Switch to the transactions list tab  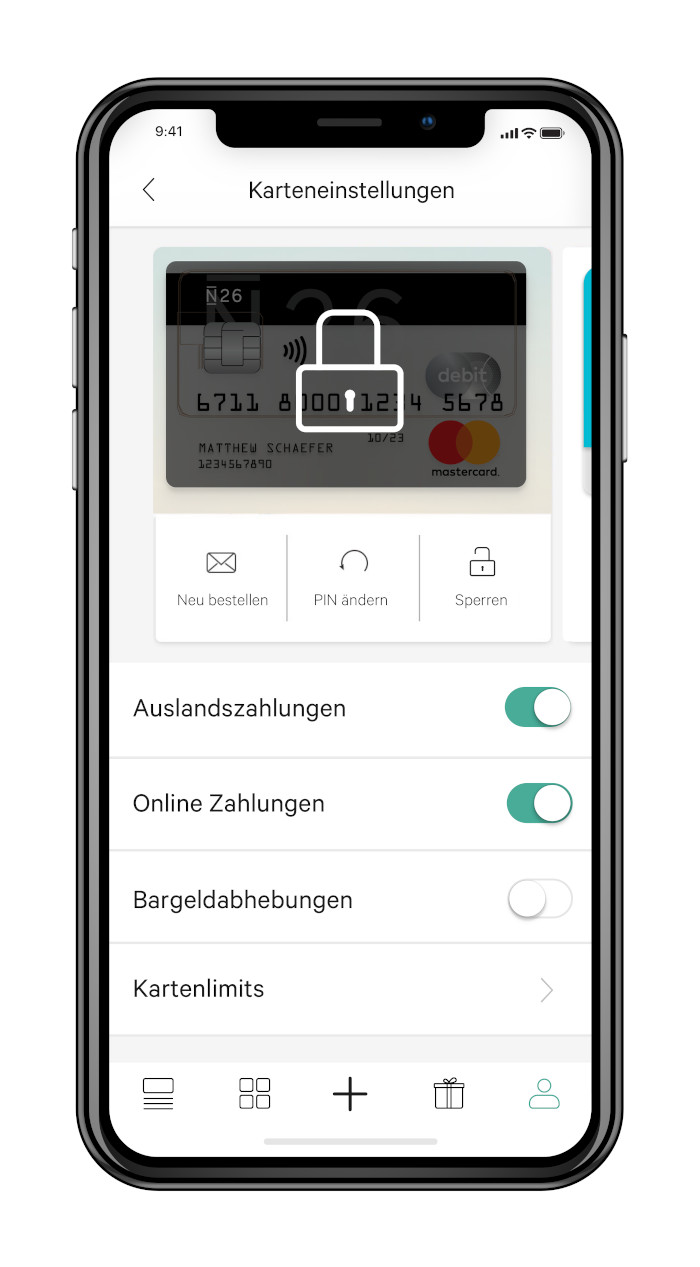click(158, 1094)
